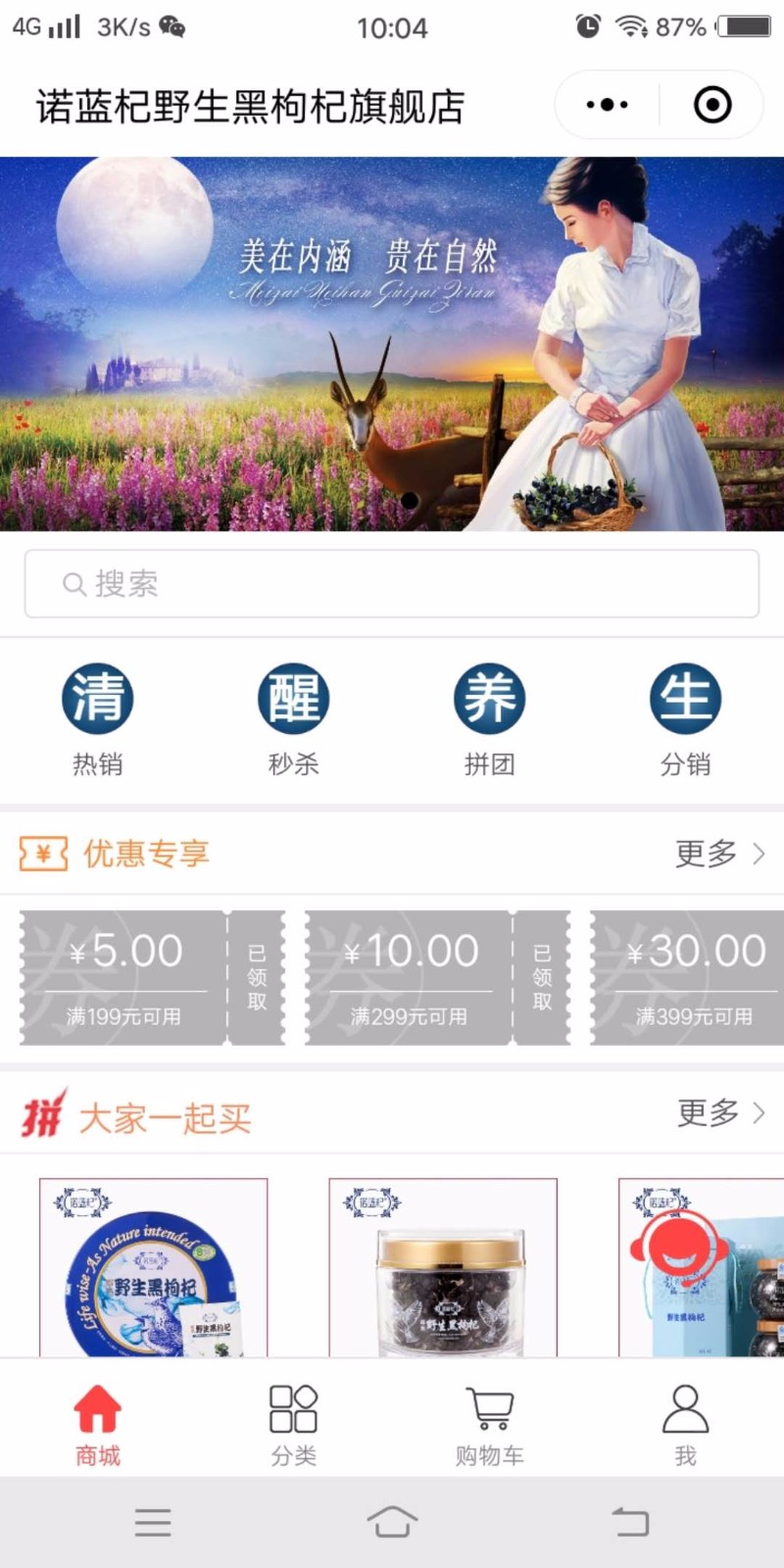View 更多 for 大家一起买
This screenshot has width=784, height=1568.
(721, 1112)
